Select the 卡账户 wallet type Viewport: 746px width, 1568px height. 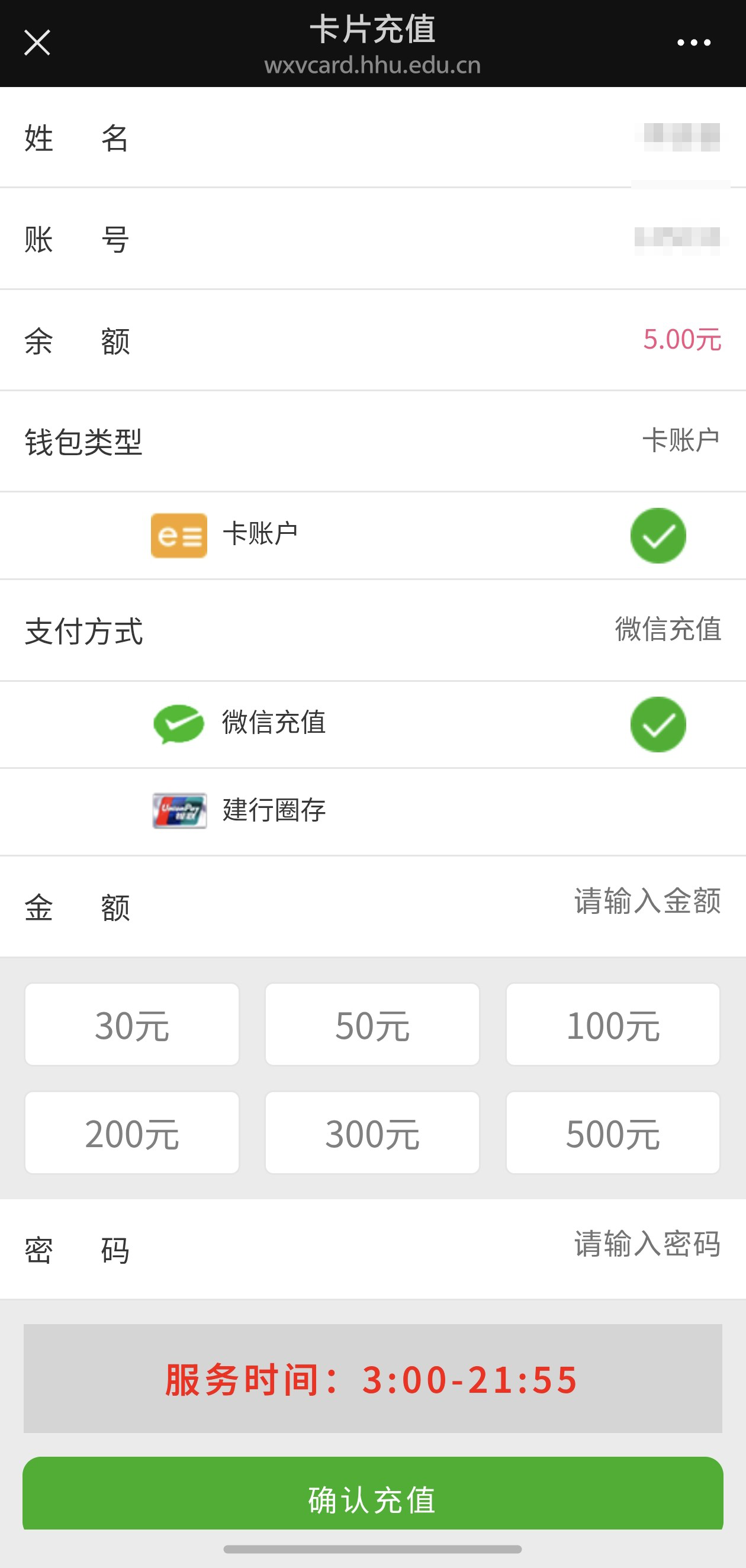click(372, 535)
